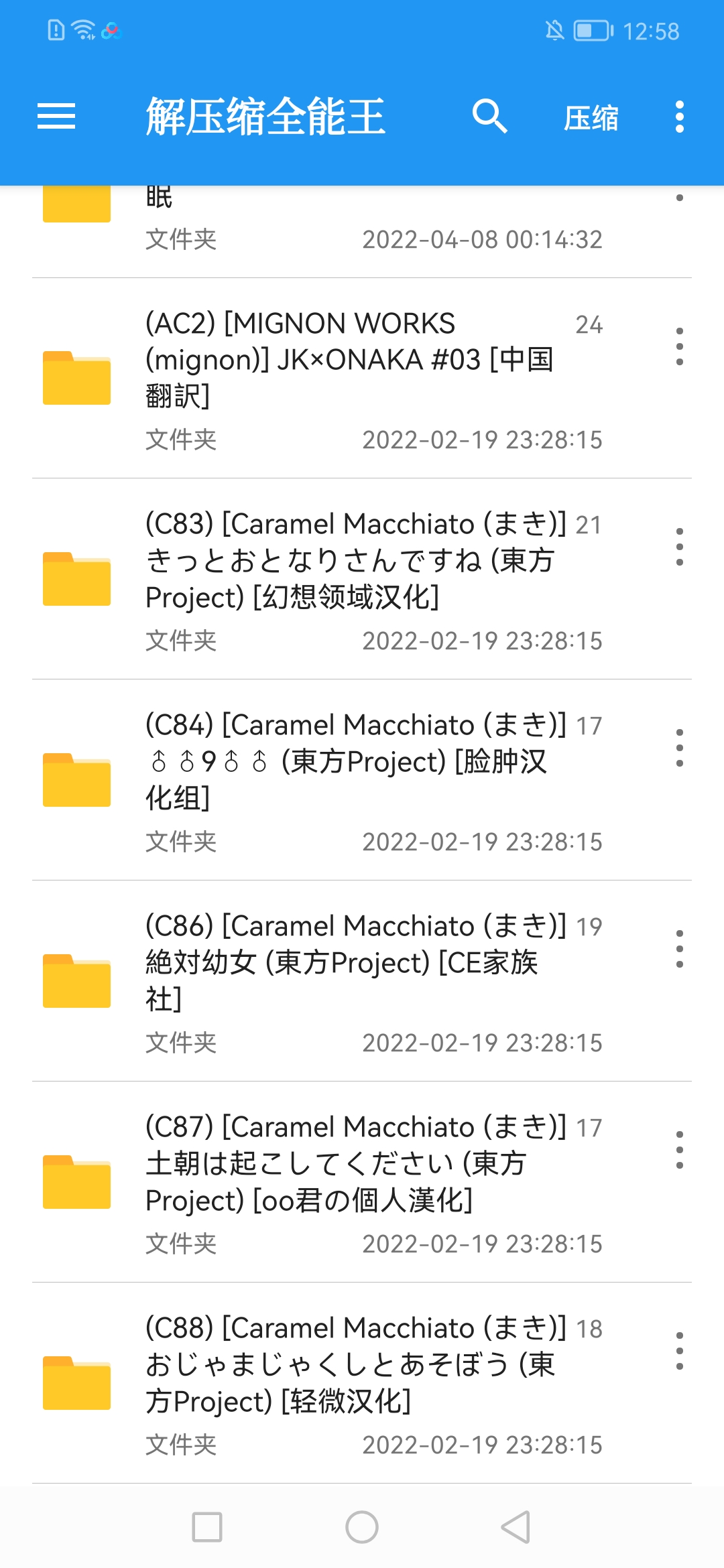
Task: Go back with the system back button
Action: 516,1527
